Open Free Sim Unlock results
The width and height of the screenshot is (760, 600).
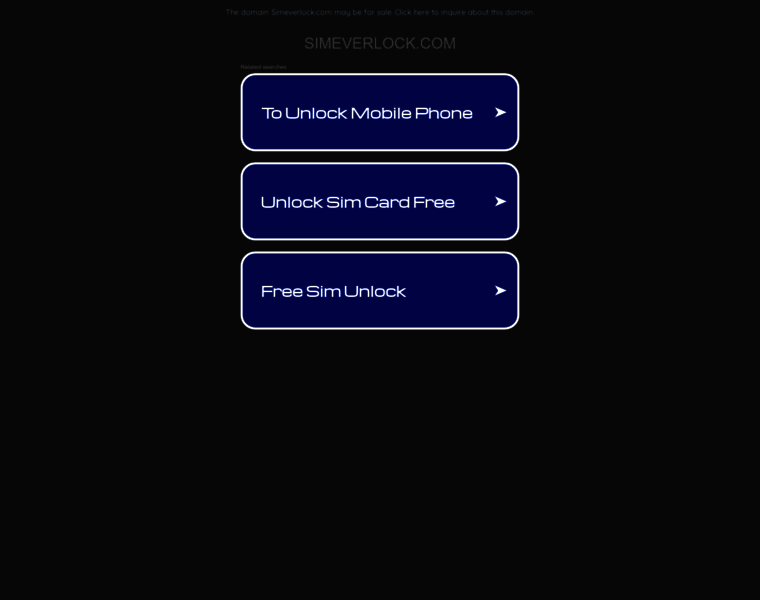coord(379,290)
